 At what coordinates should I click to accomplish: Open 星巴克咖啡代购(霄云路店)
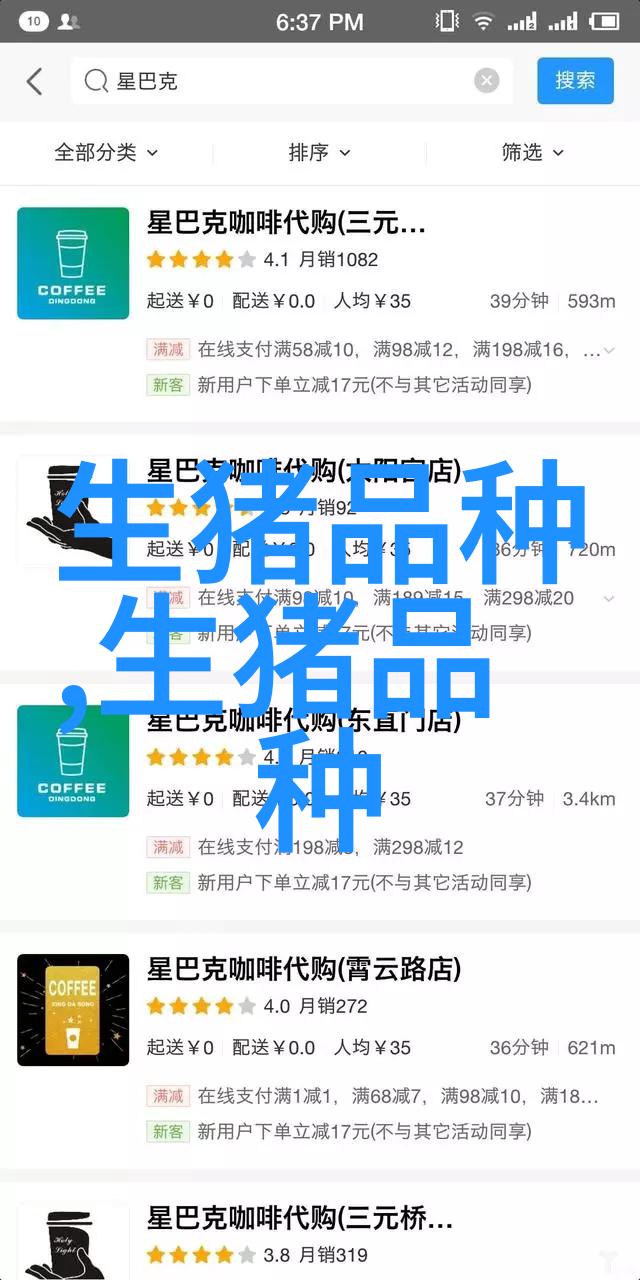pyautogui.click(x=304, y=969)
